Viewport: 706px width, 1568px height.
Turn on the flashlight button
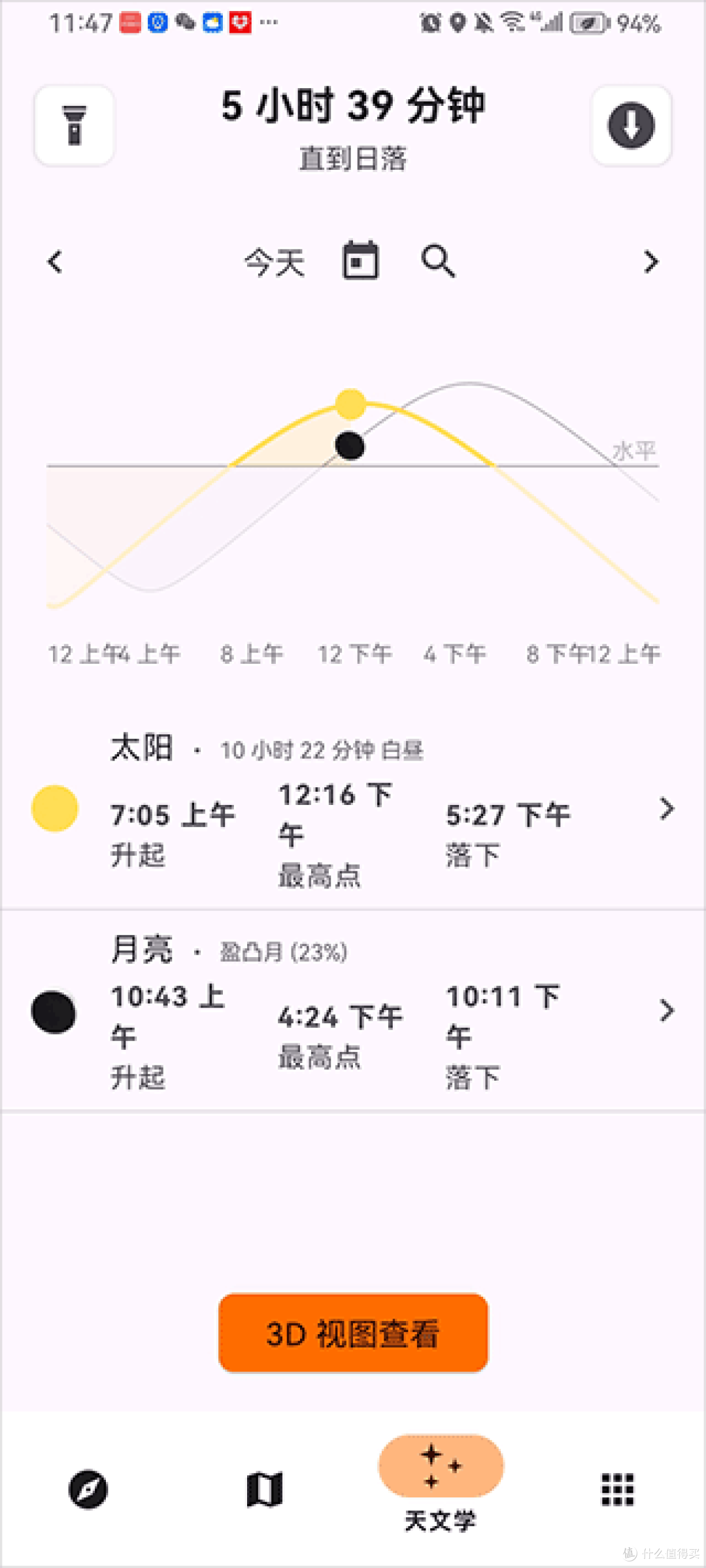point(75,125)
